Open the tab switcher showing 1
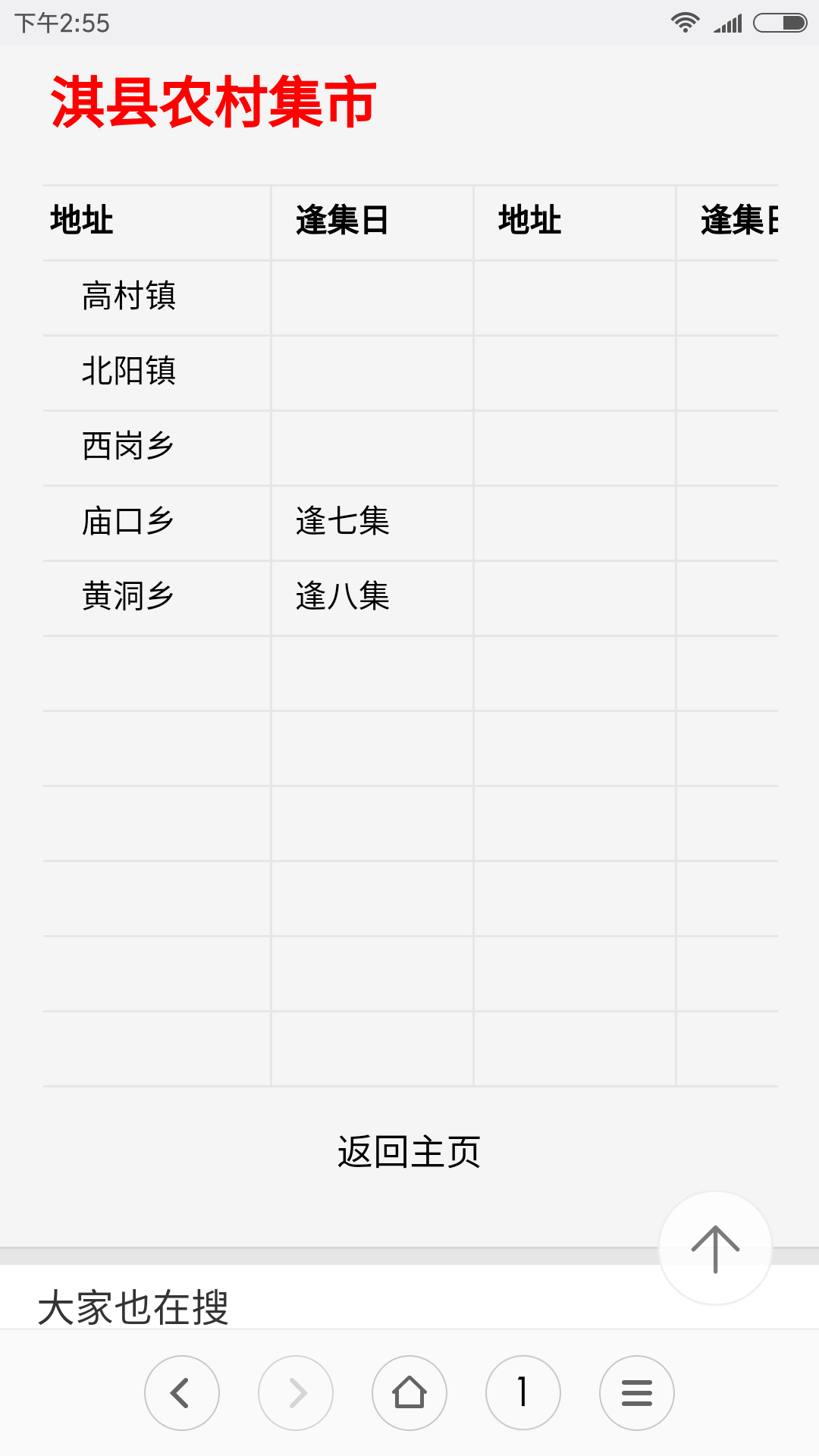819x1456 pixels. point(523,1393)
